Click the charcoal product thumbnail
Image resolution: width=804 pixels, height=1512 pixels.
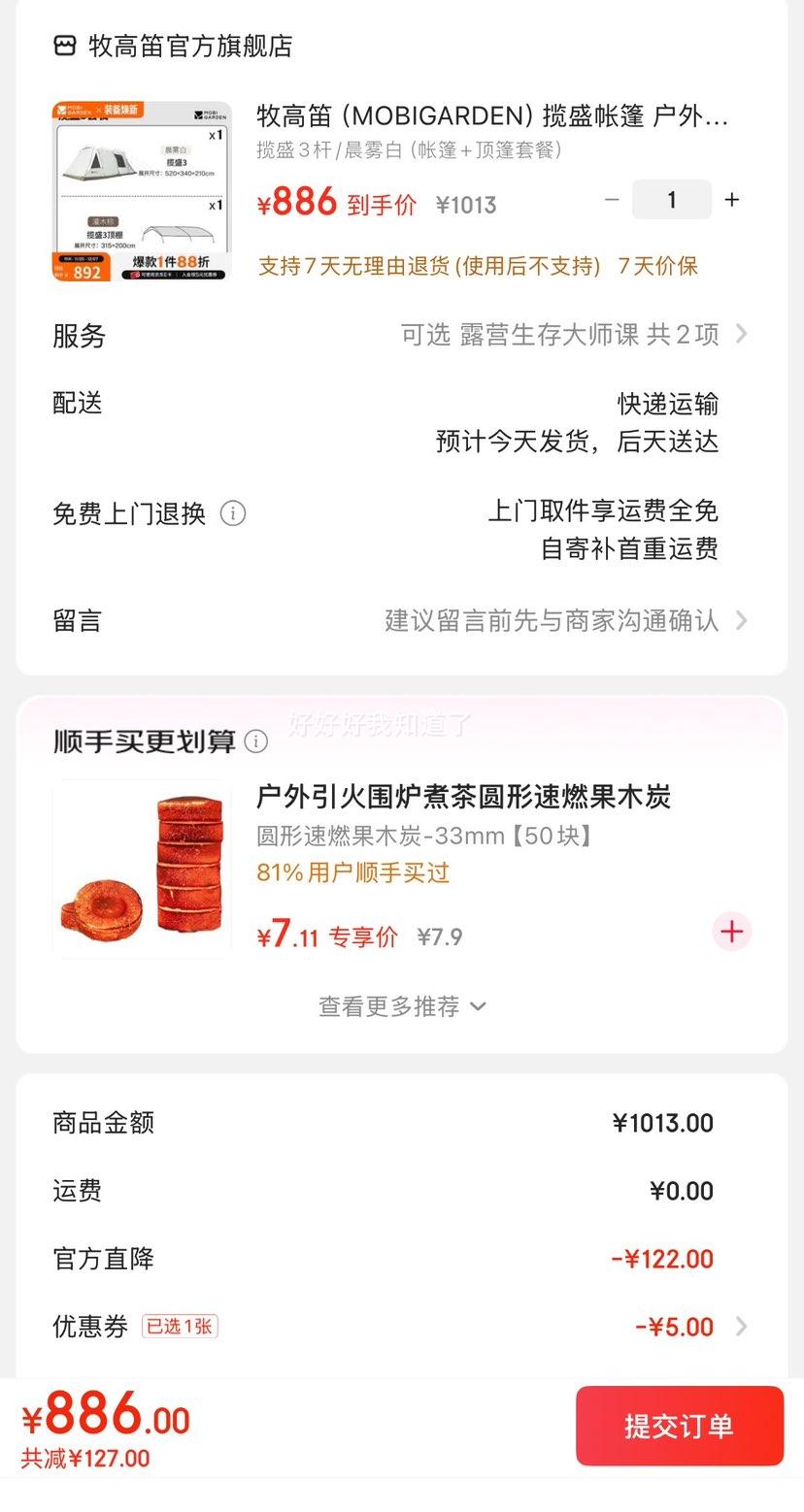[139, 868]
